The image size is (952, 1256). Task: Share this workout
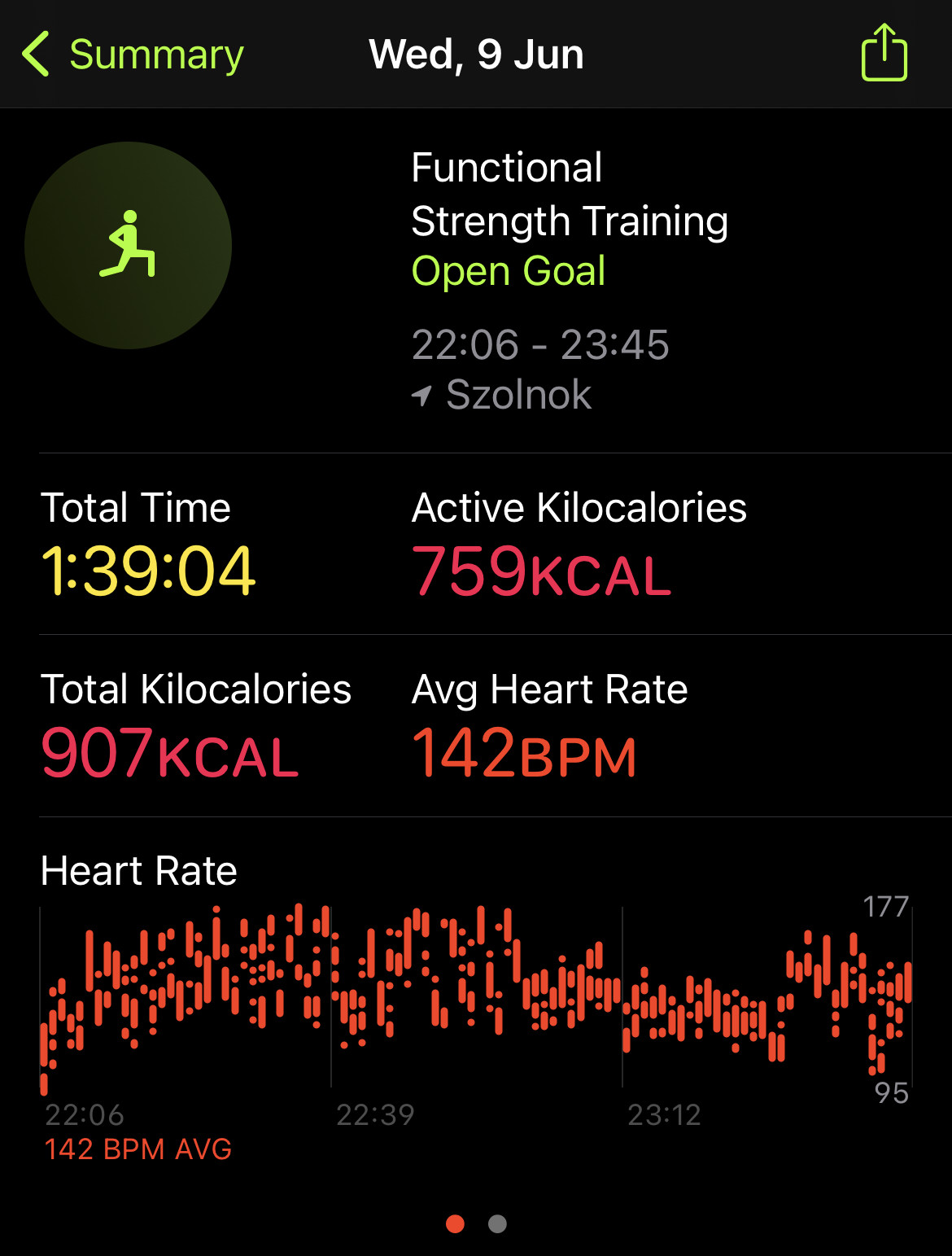click(x=884, y=53)
